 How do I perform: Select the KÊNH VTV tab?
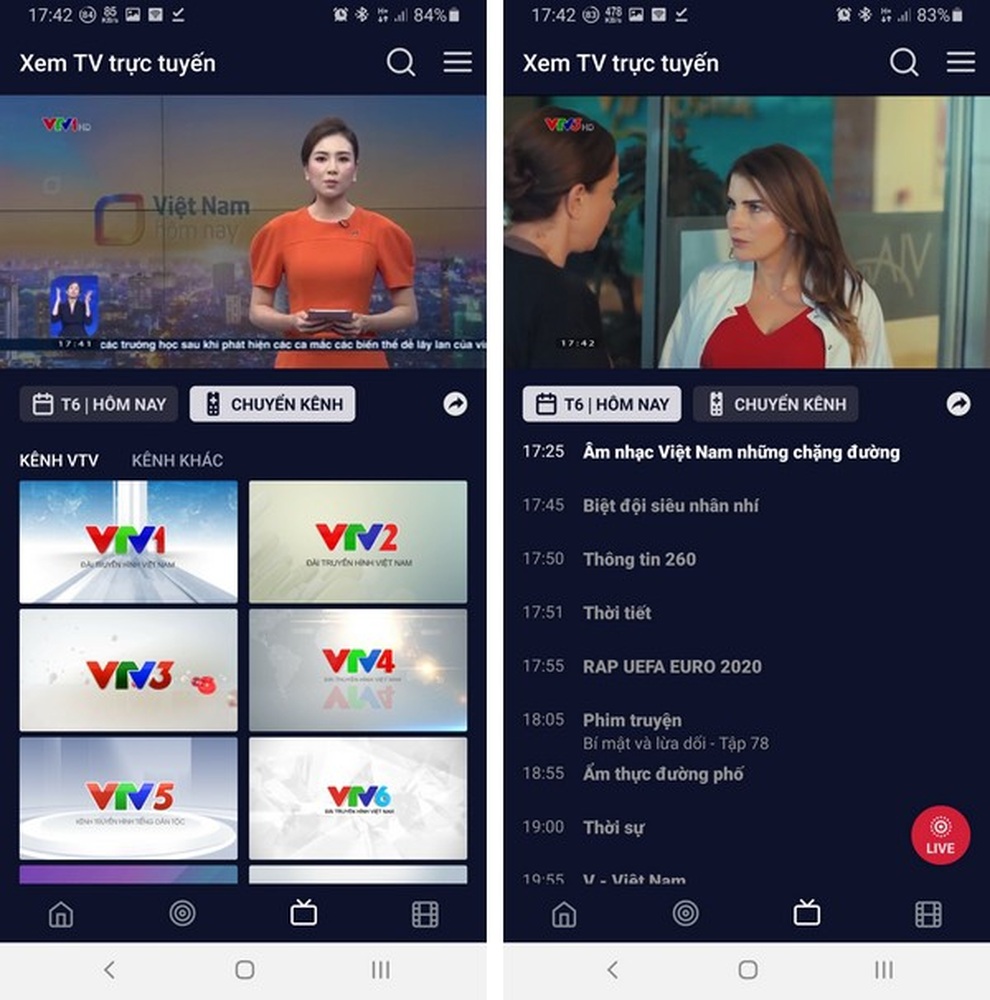59,460
